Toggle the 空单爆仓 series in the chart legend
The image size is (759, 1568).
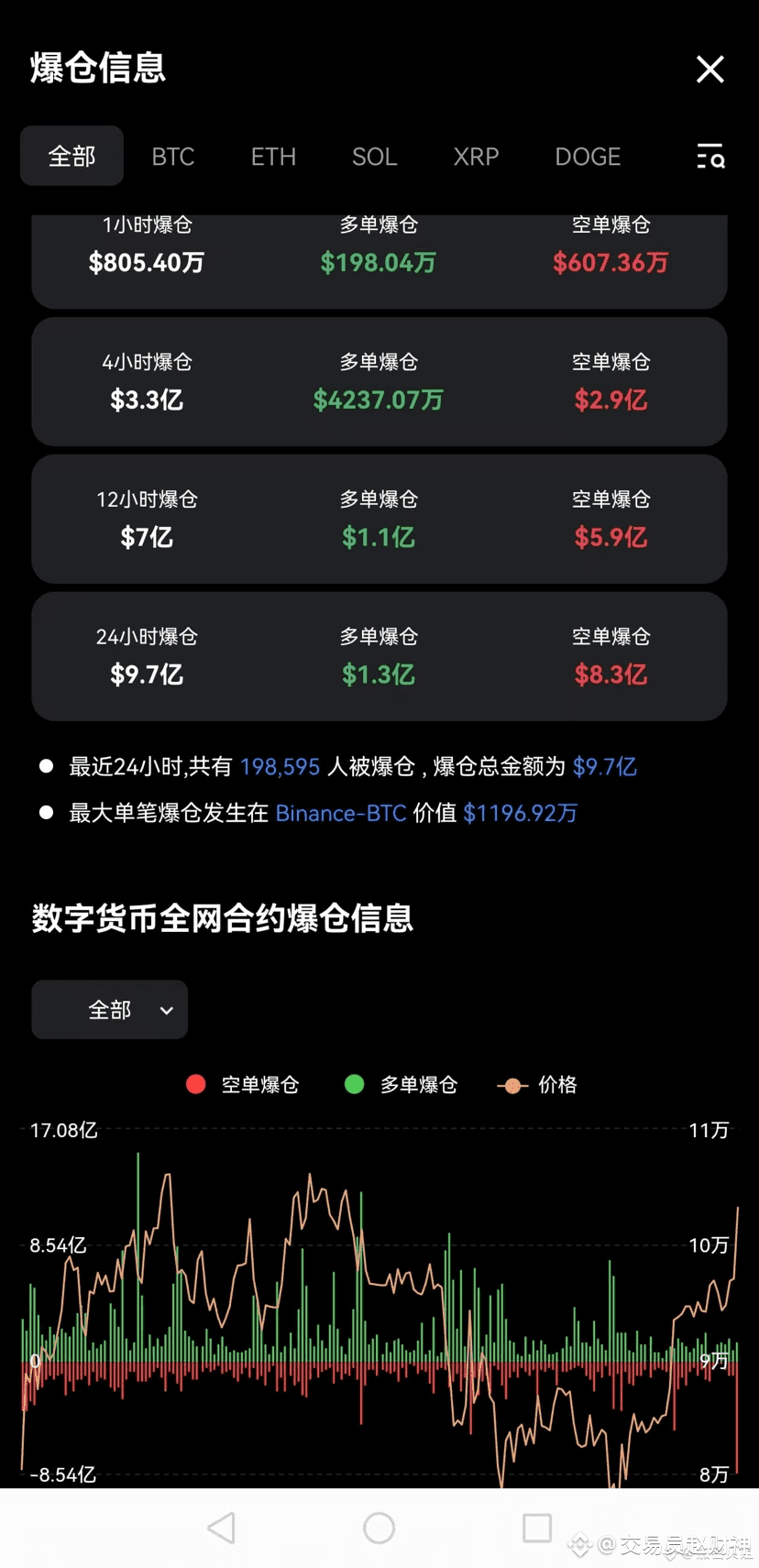click(195, 1084)
